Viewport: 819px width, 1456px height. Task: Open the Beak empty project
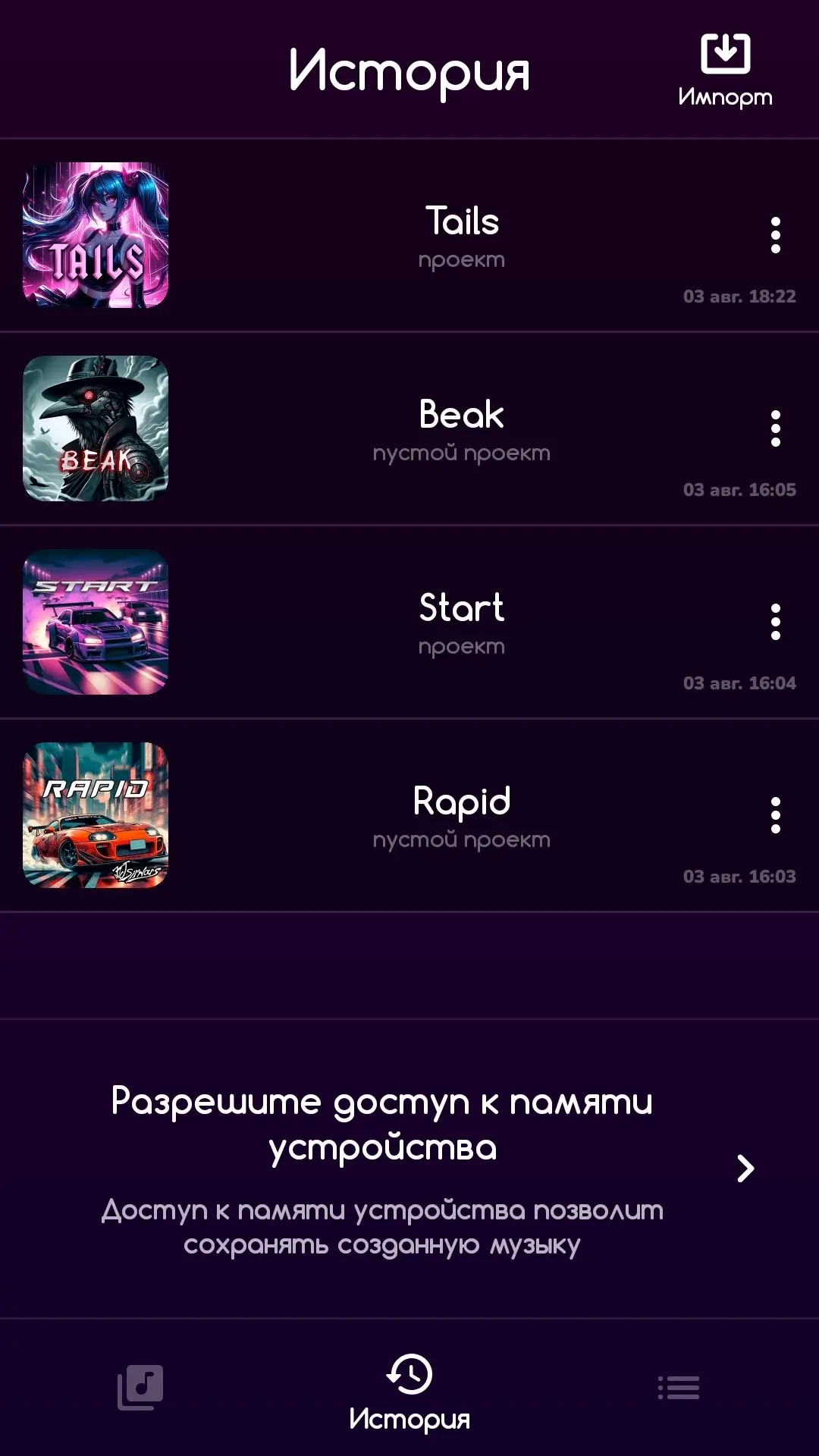tap(409, 428)
